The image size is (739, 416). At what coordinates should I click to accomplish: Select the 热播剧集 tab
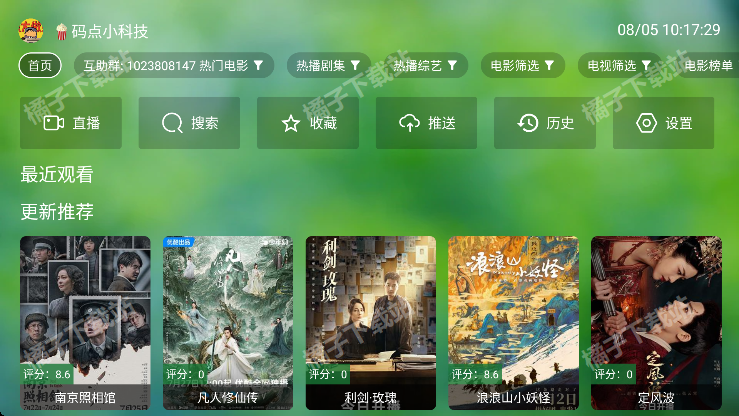(x=329, y=66)
